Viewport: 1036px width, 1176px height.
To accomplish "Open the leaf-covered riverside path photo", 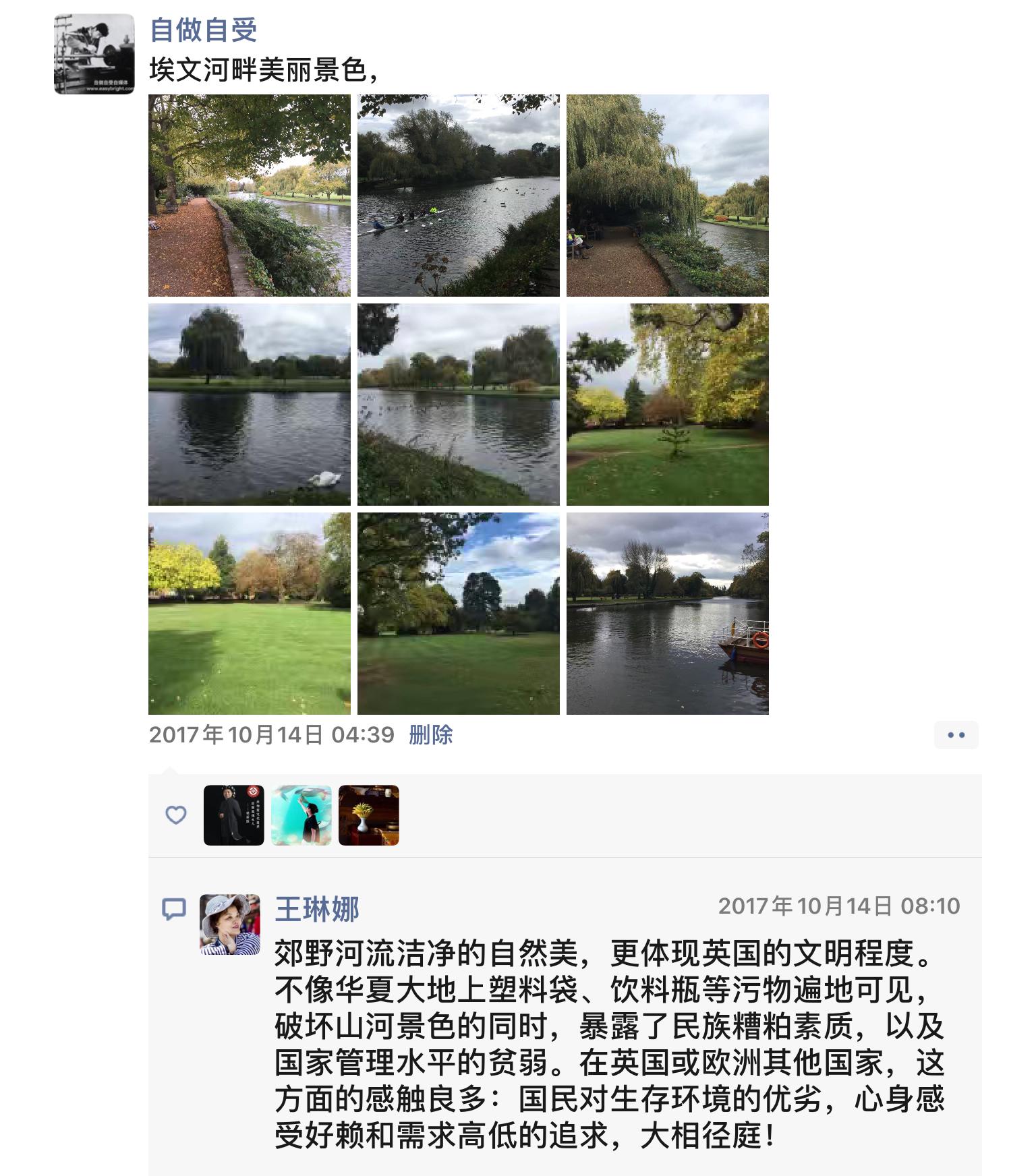I will coord(249,195).
